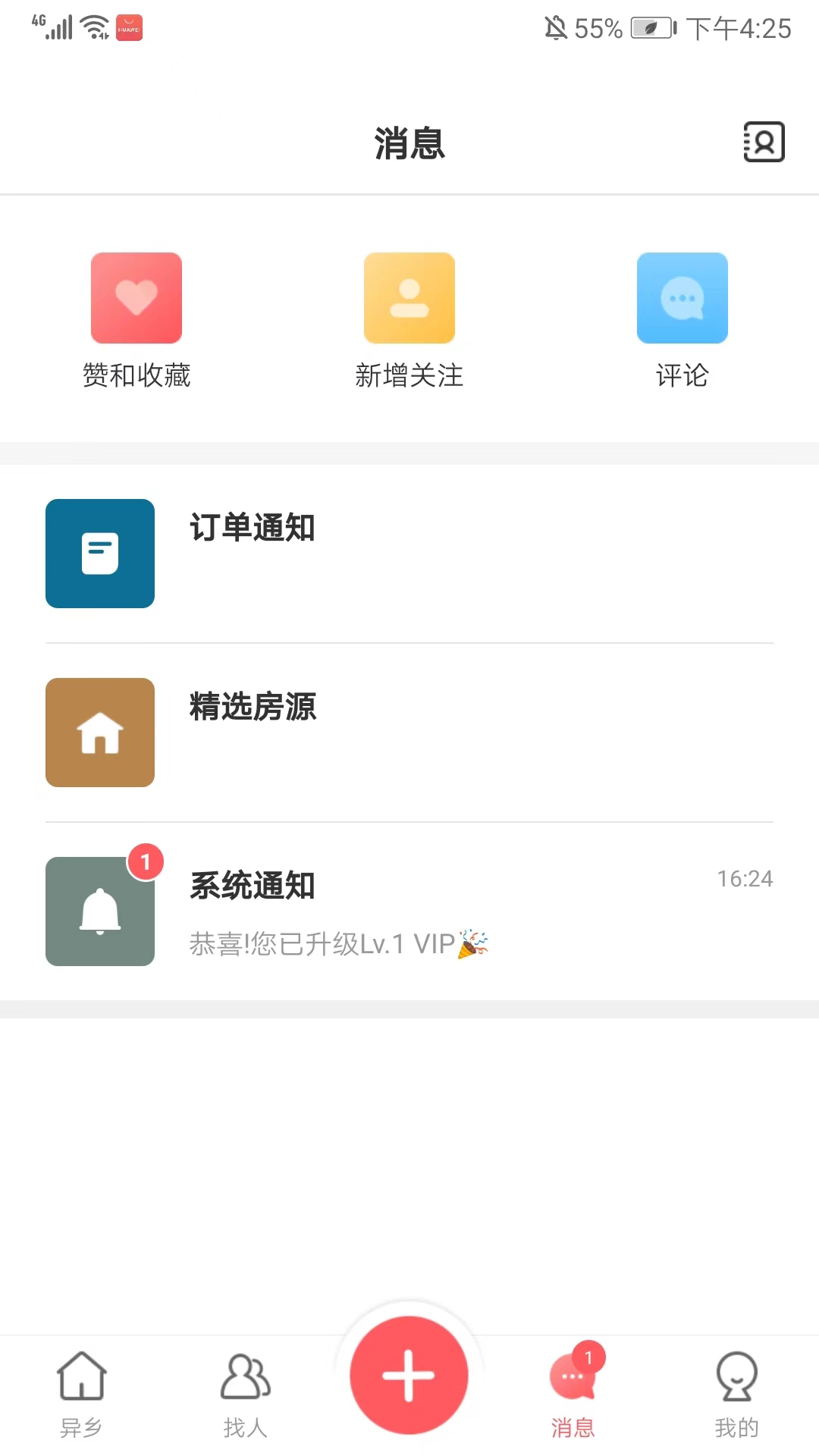Viewport: 819px width, 1456px height.
Task: Click the 系统通知 bell icon
Action: pos(99,911)
